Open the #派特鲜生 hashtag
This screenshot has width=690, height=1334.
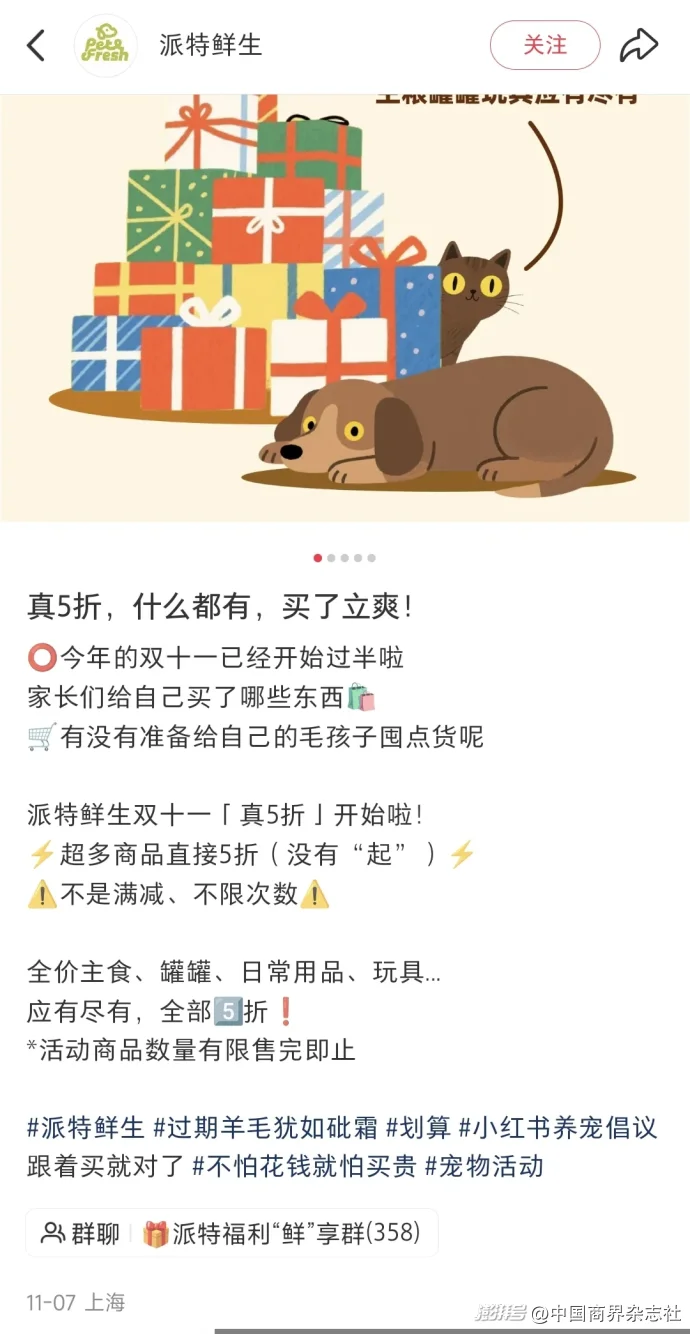86,1128
